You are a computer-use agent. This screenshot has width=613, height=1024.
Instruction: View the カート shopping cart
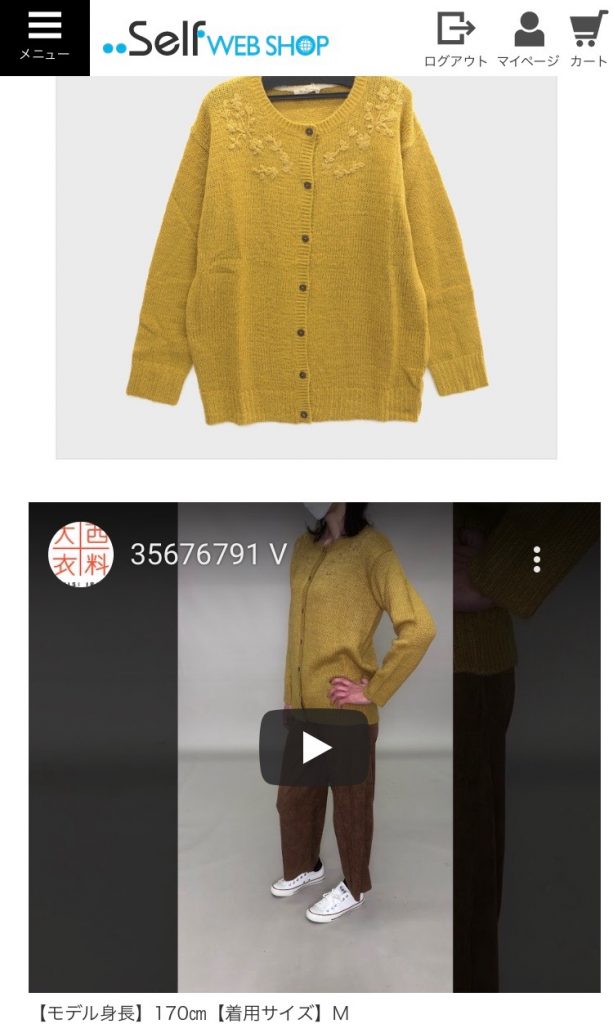tap(589, 38)
